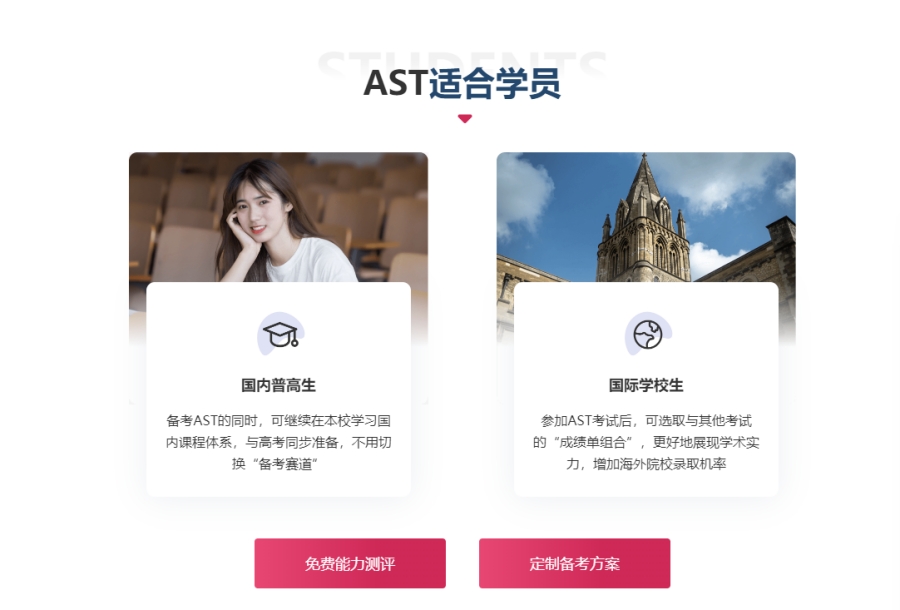This screenshot has width=900, height=610.
Task: Open 定制备考方案 button
Action: click(574, 563)
